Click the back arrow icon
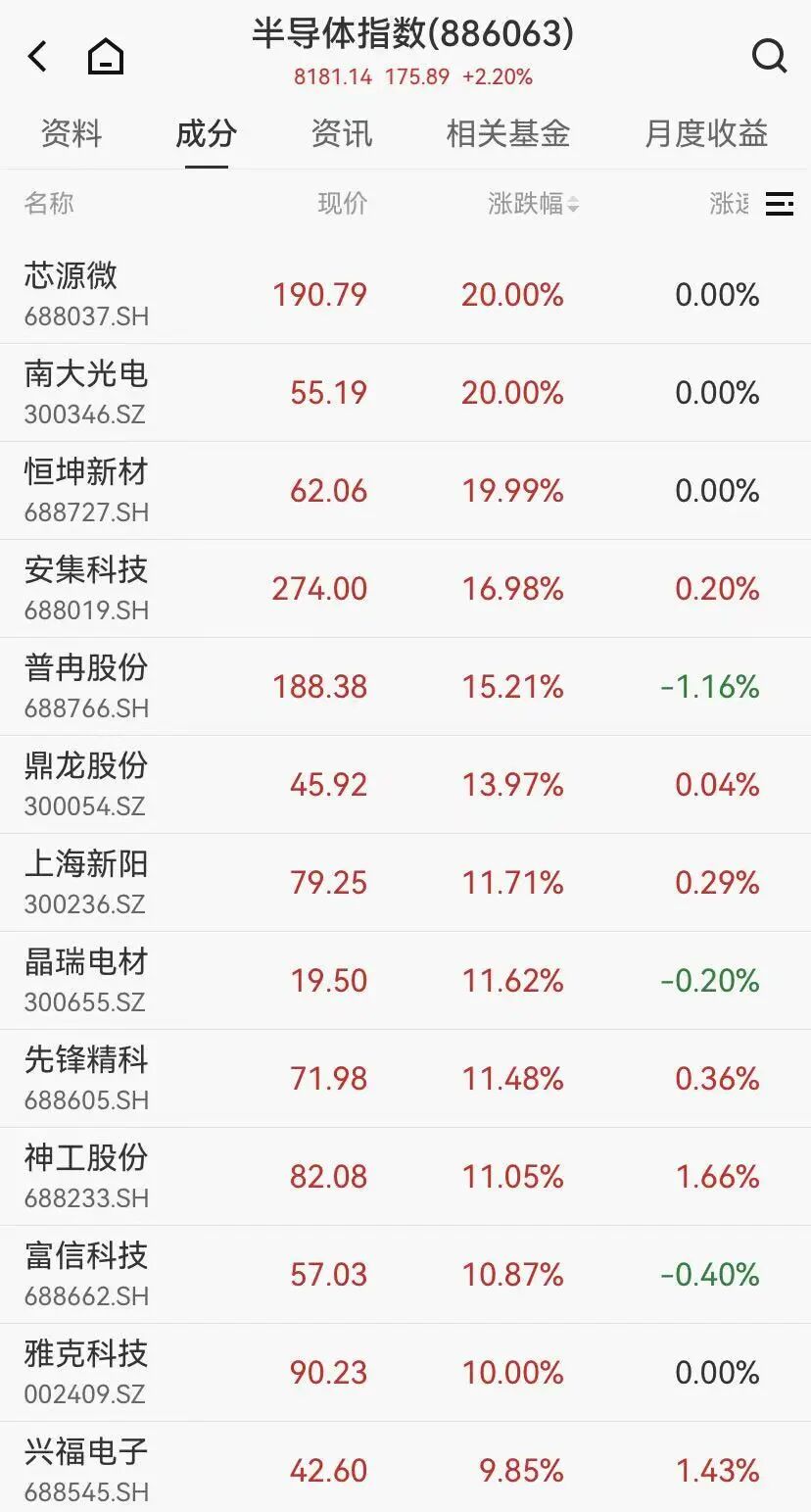 37,56
